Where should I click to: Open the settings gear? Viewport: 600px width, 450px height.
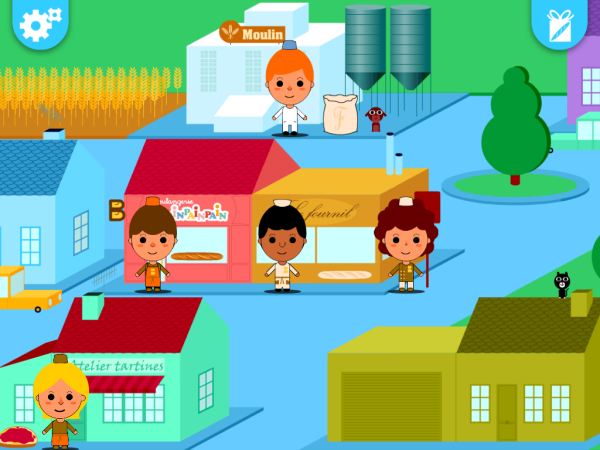[x=37, y=21]
